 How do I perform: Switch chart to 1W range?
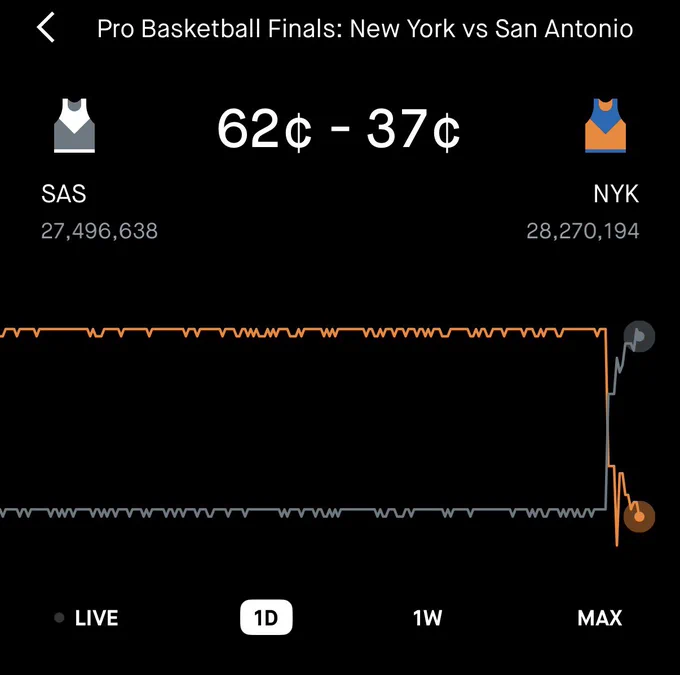[427, 618]
